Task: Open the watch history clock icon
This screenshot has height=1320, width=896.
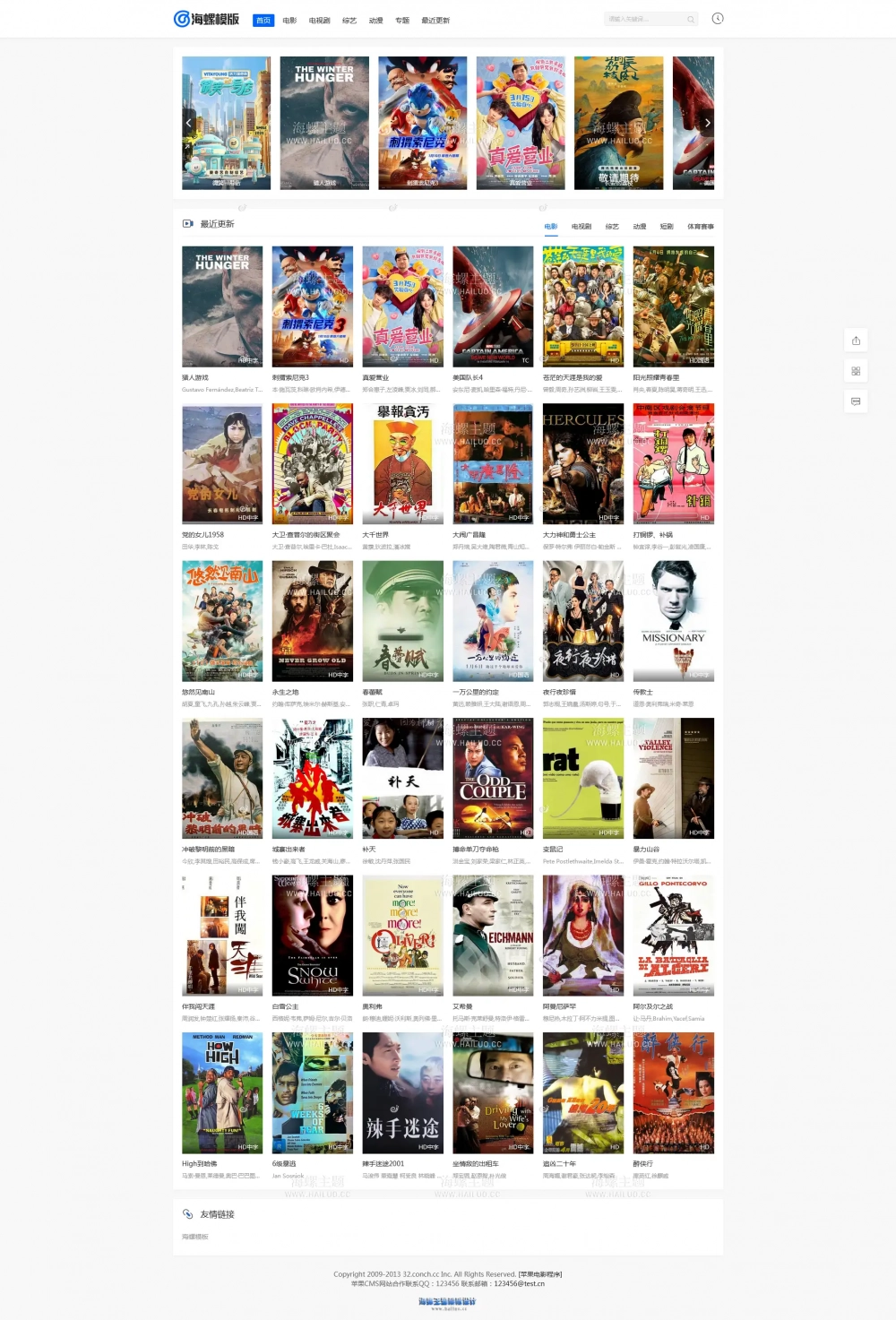Action: coord(717,19)
